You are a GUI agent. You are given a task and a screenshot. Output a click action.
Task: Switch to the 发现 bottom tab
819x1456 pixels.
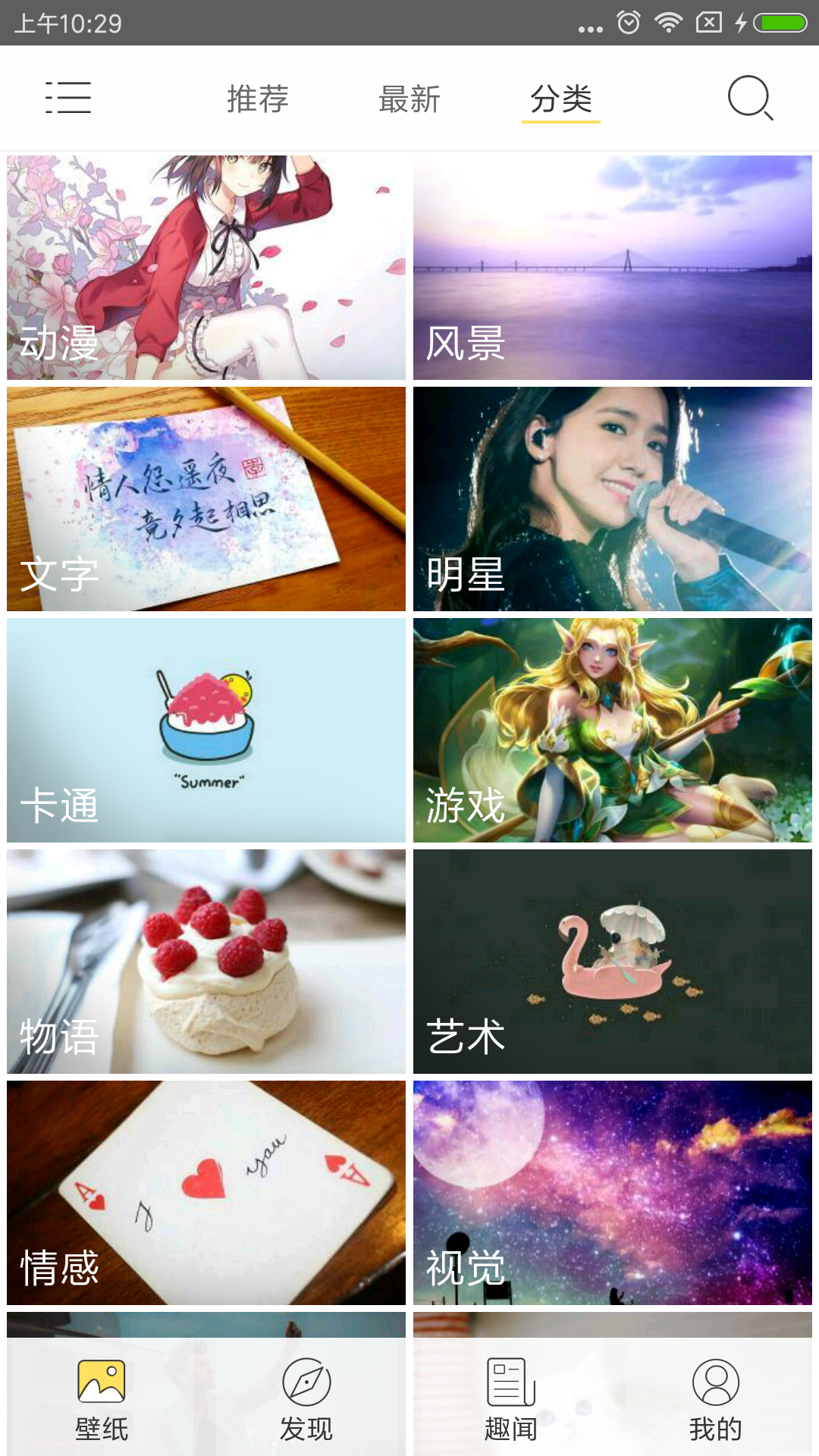(306, 1399)
